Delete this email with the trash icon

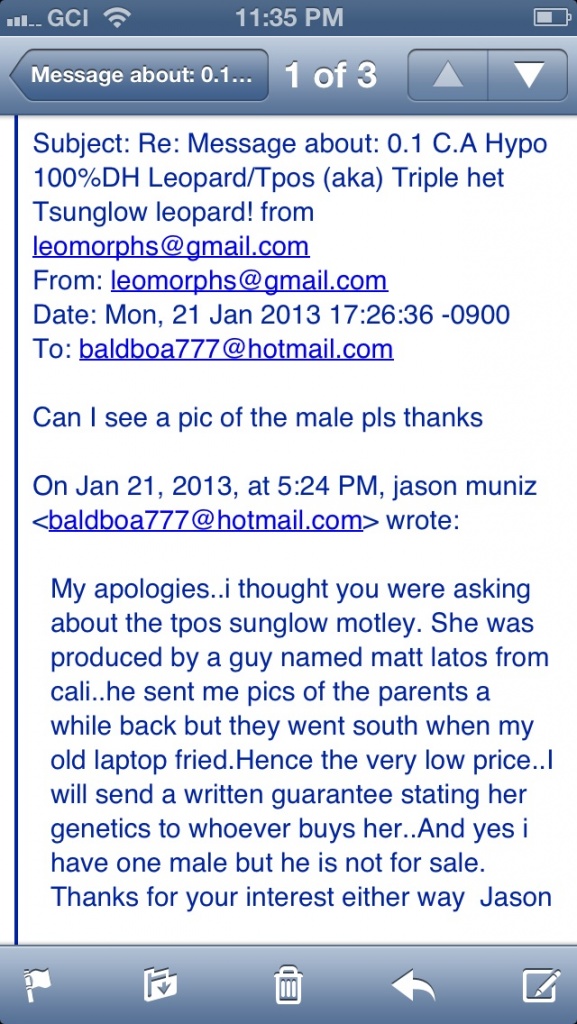pyautogui.click(x=288, y=985)
